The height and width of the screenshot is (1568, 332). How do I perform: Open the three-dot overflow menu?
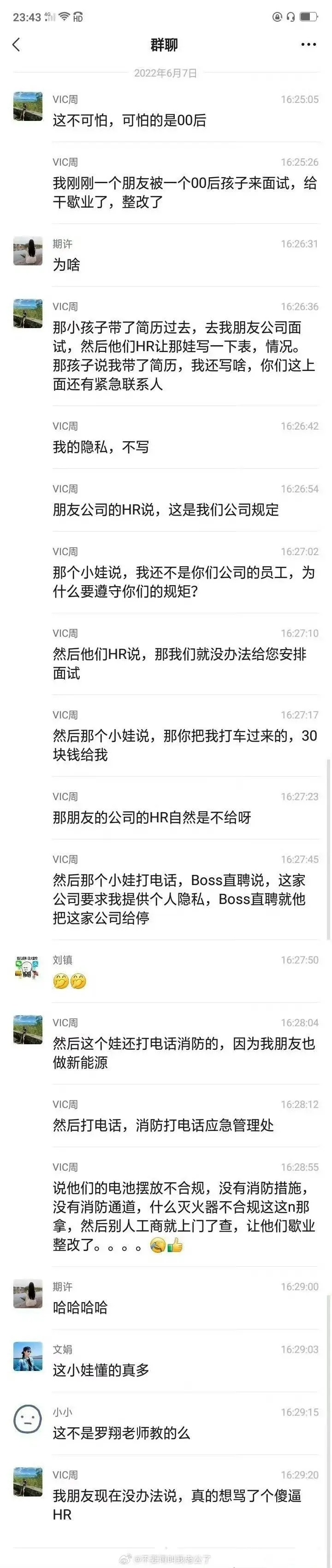coord(308,44)
